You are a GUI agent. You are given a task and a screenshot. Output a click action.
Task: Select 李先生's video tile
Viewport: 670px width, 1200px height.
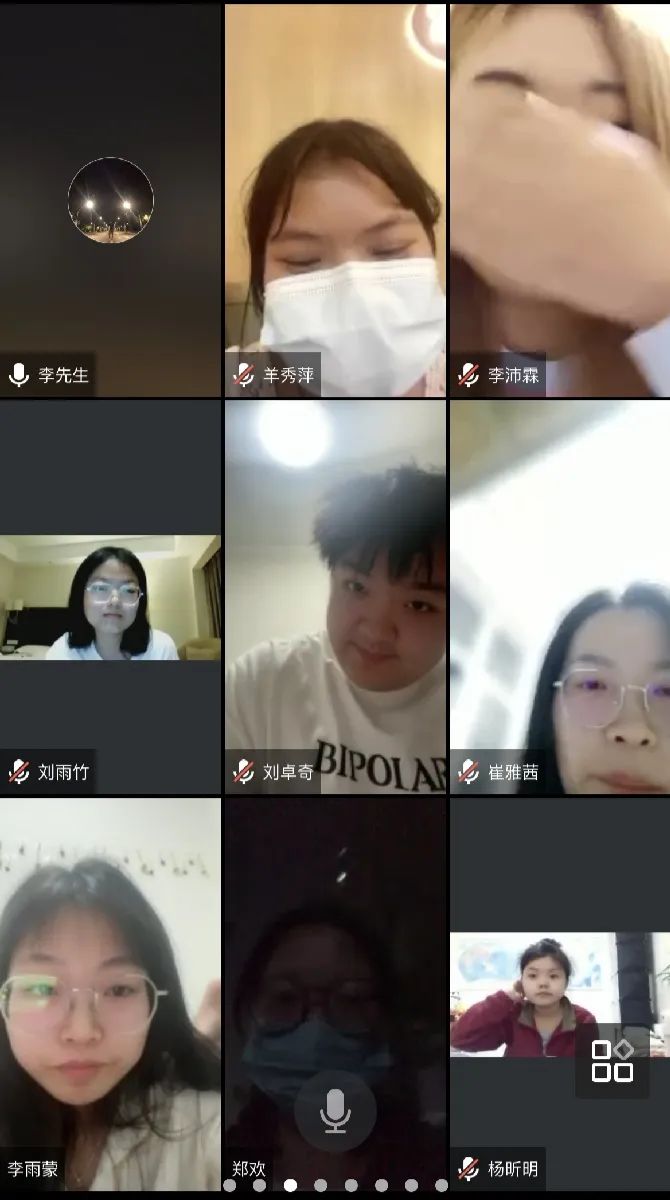click(x=110, y=200)
